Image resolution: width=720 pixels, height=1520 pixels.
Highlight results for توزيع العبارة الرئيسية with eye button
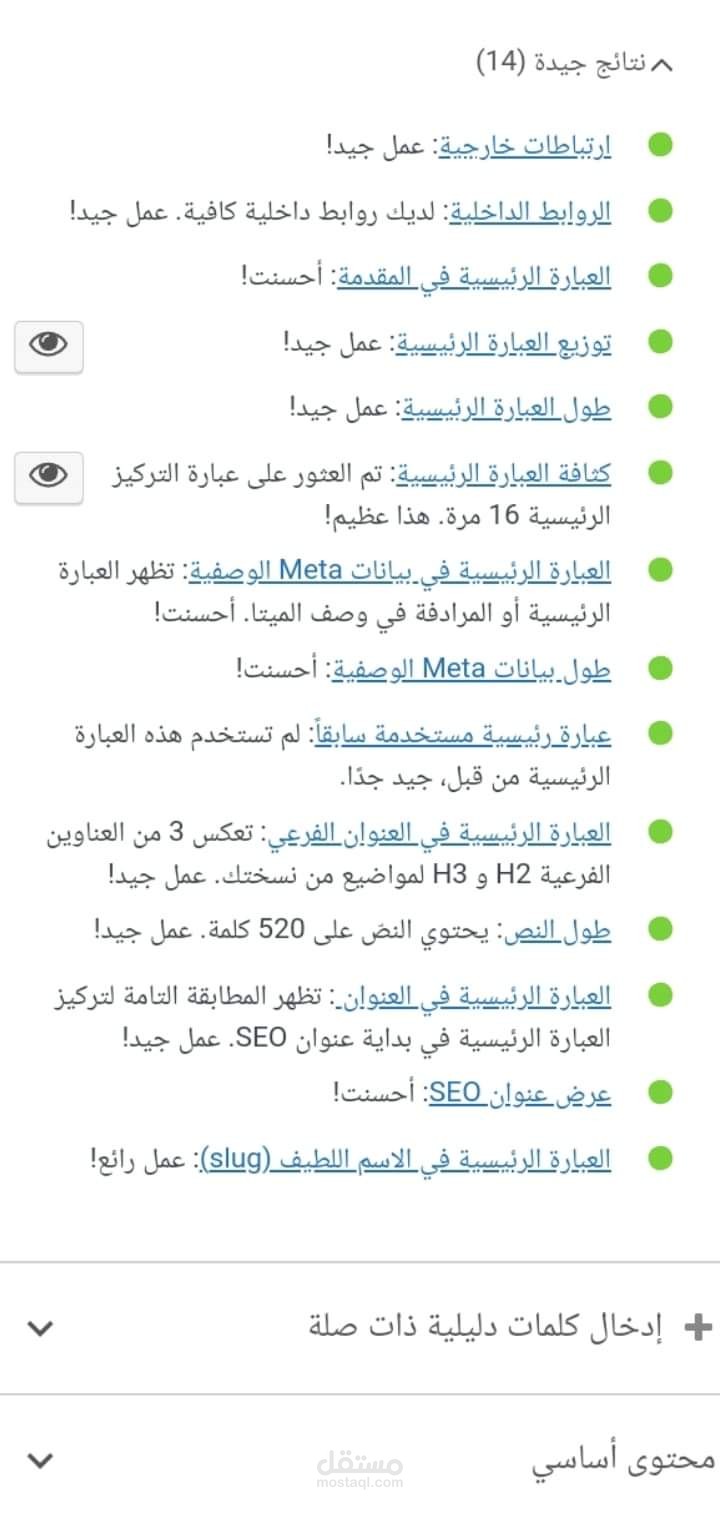tap(48, 345)
